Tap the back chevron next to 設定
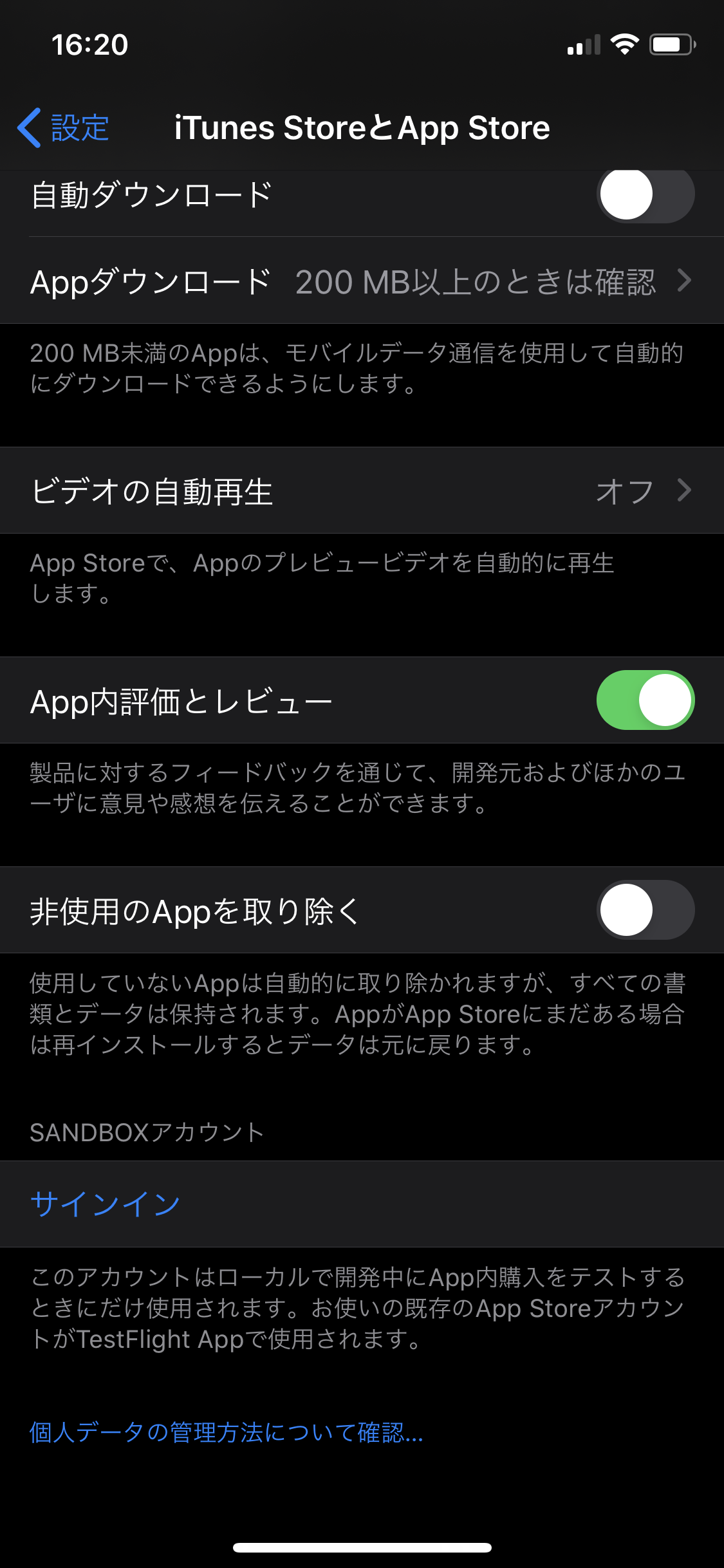 (28, 127)
